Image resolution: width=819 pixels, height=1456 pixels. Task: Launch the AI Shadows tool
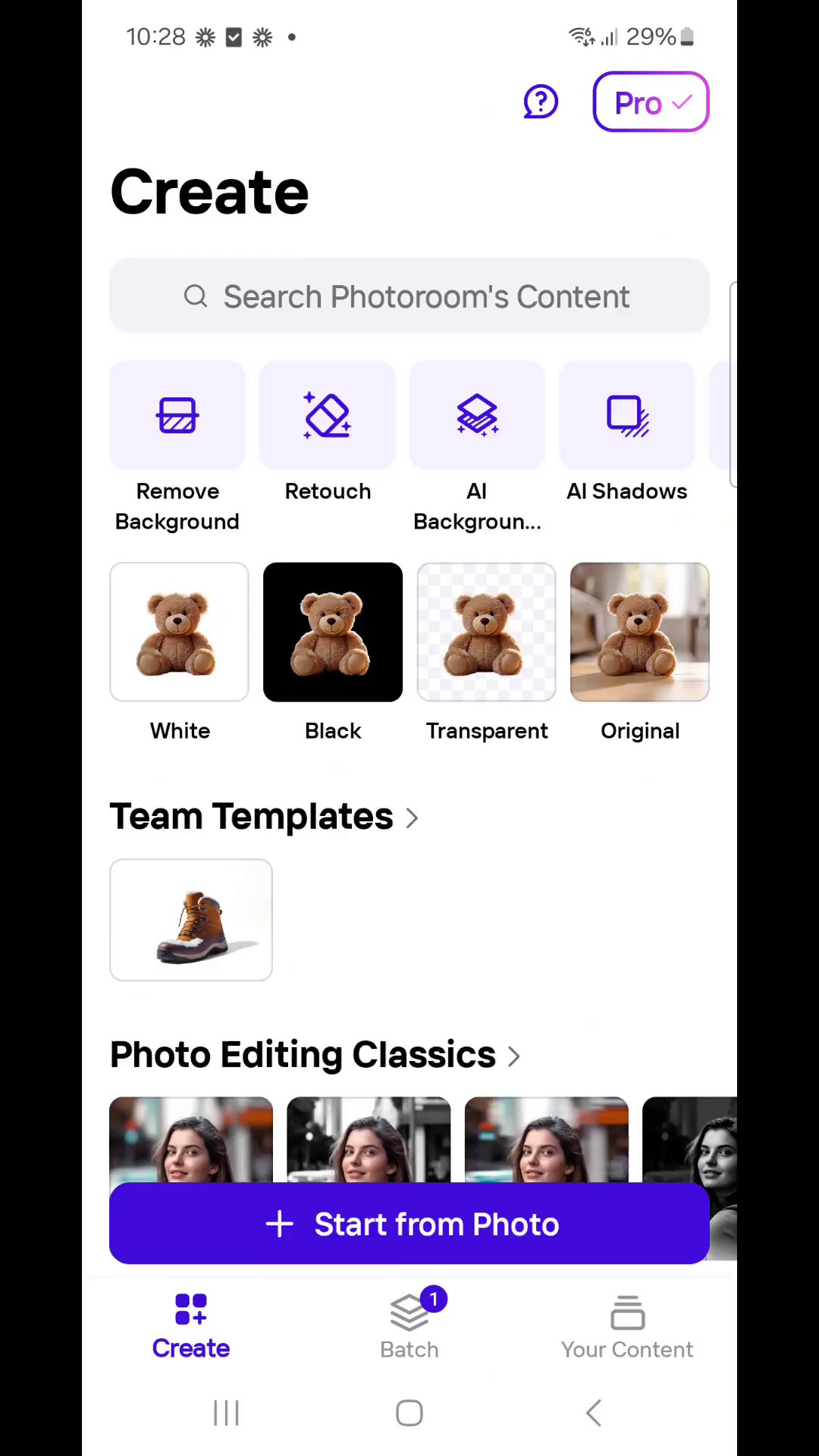tap(627, 416)
